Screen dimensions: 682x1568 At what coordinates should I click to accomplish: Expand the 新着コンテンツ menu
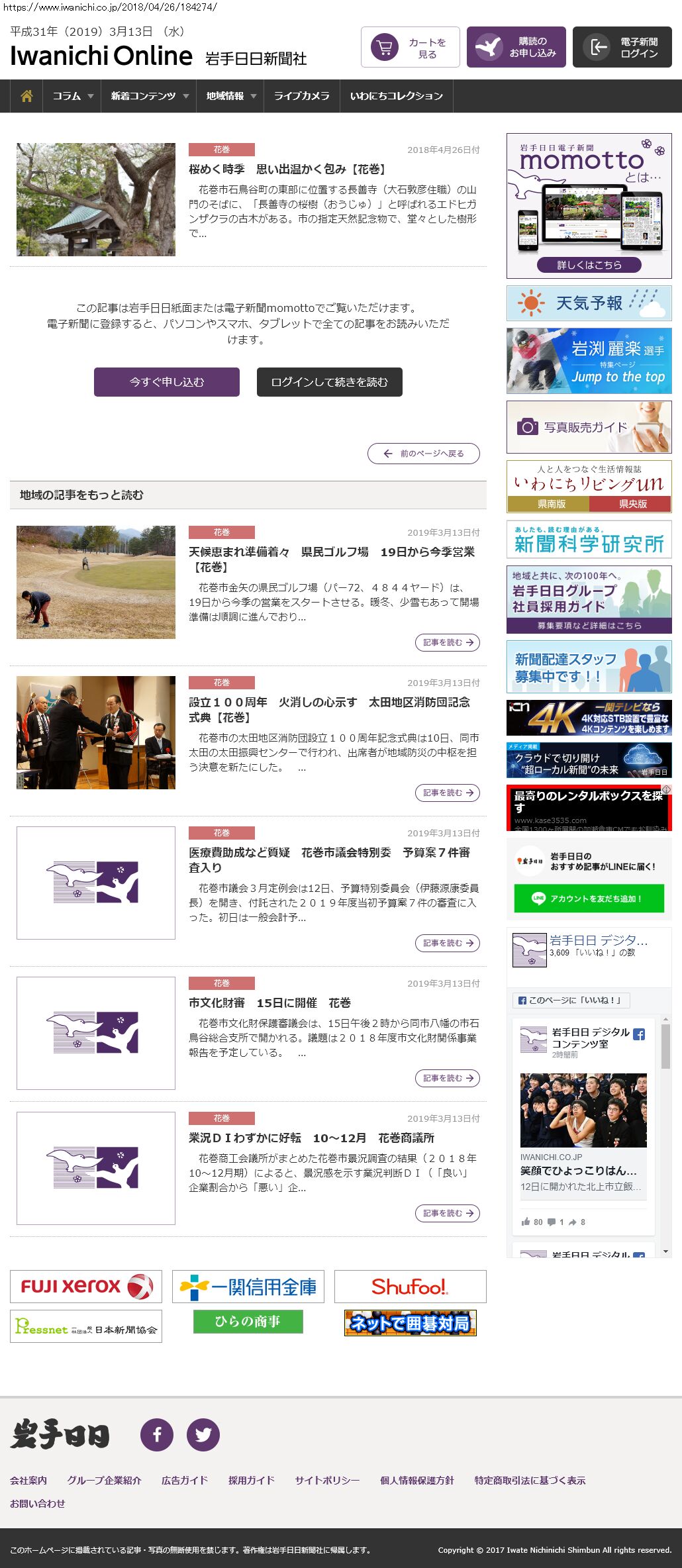click(150, 96)
